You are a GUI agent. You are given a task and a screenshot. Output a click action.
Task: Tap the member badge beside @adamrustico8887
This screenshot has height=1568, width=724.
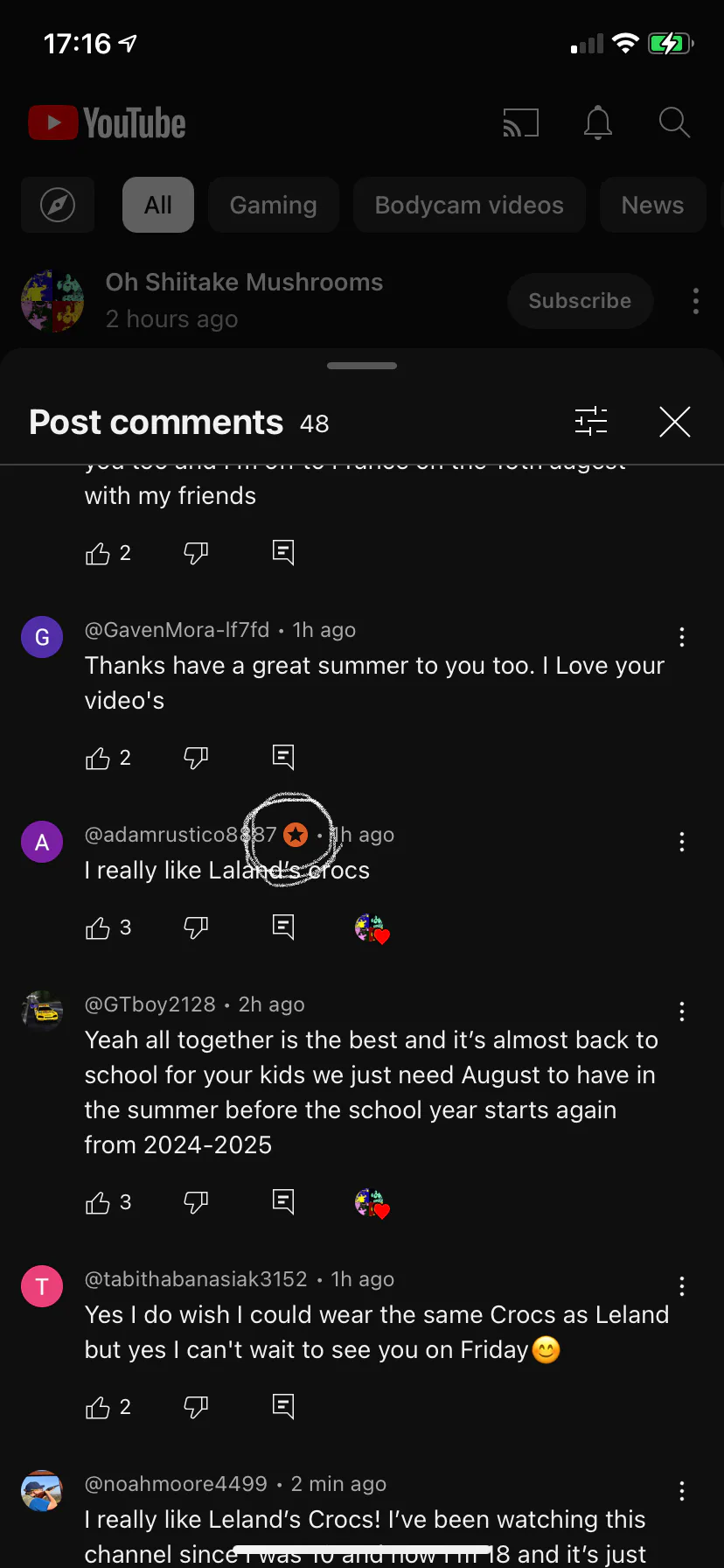tap(296, 835)
